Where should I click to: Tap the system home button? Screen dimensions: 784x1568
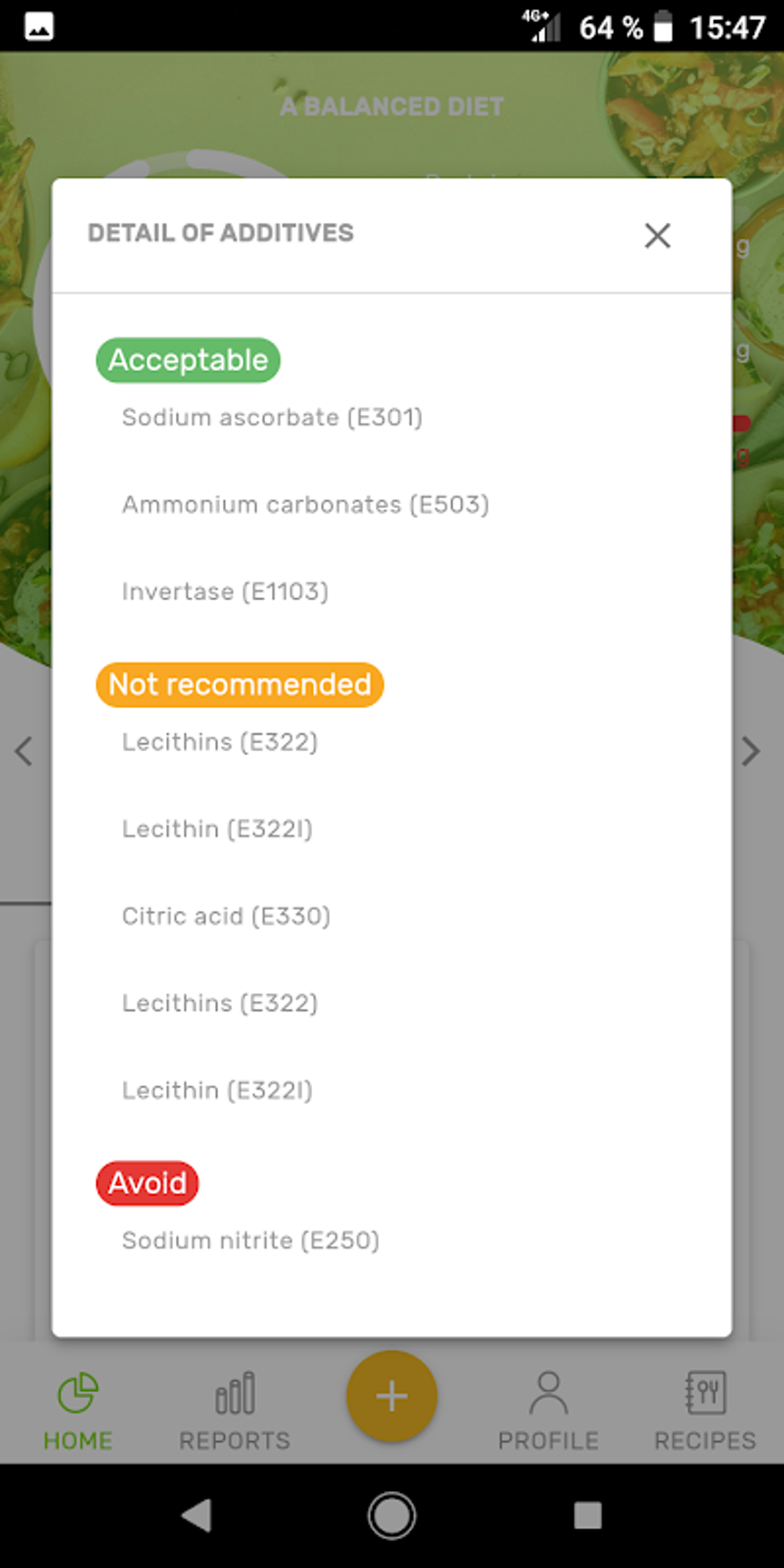point(392,1516)
